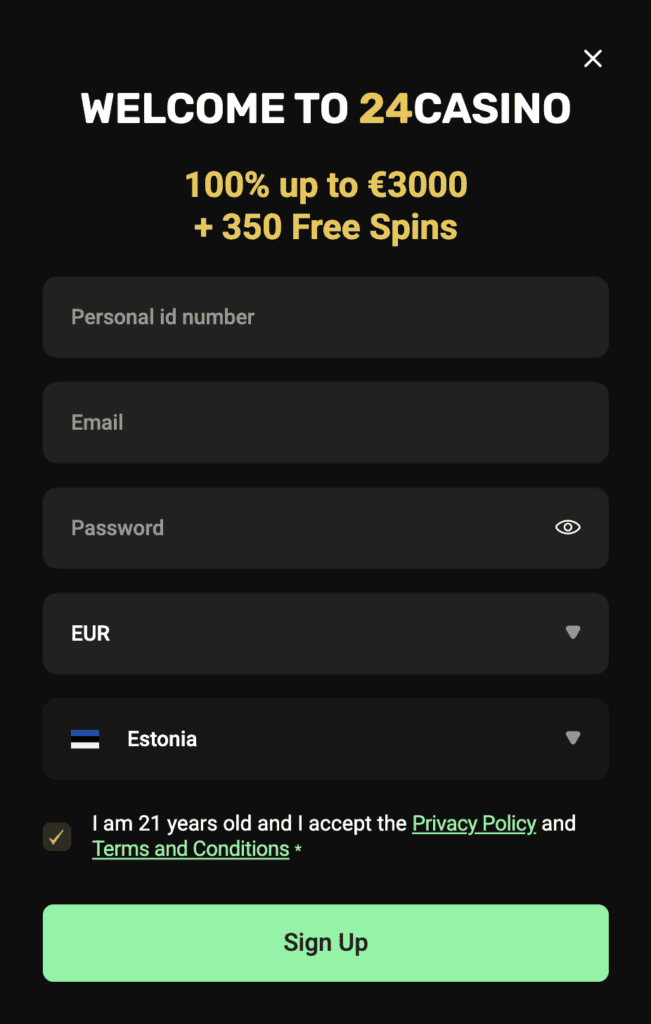Show password with the eye icon
651x1024 pixels.
[568, 528]
